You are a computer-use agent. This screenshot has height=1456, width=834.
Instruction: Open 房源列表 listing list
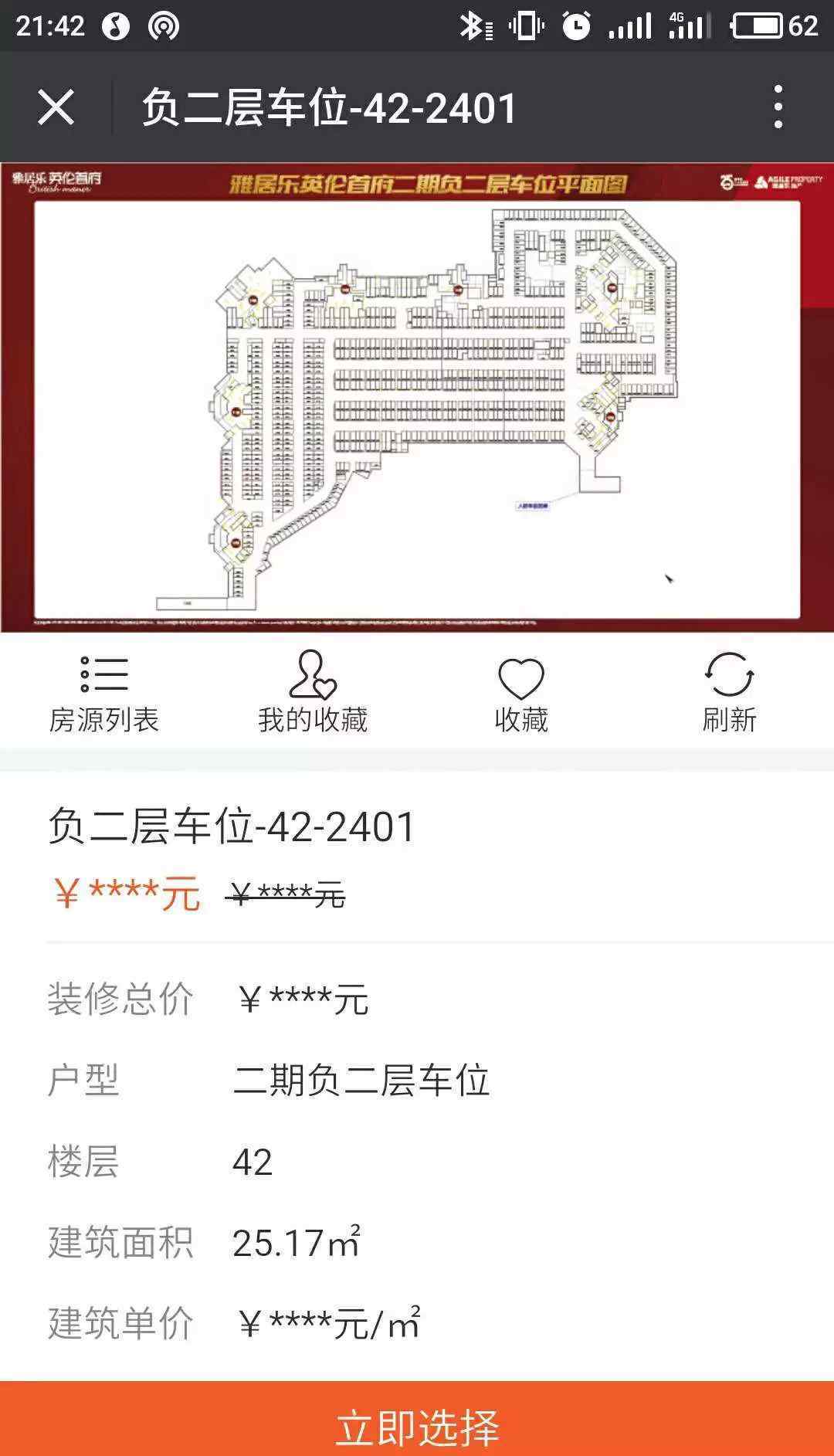103,693
